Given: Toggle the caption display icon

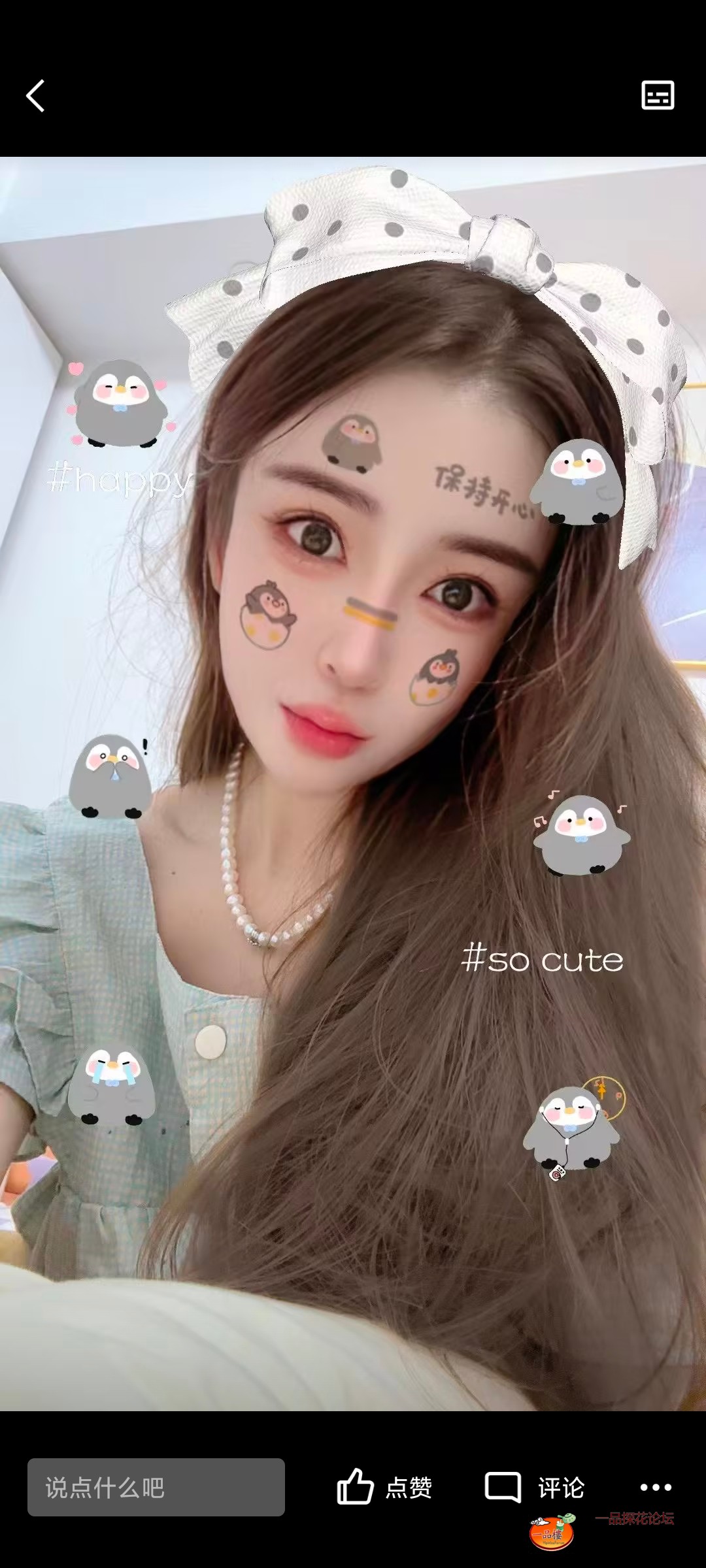Looking at the screenshot, I should click(x=658, y=95).
